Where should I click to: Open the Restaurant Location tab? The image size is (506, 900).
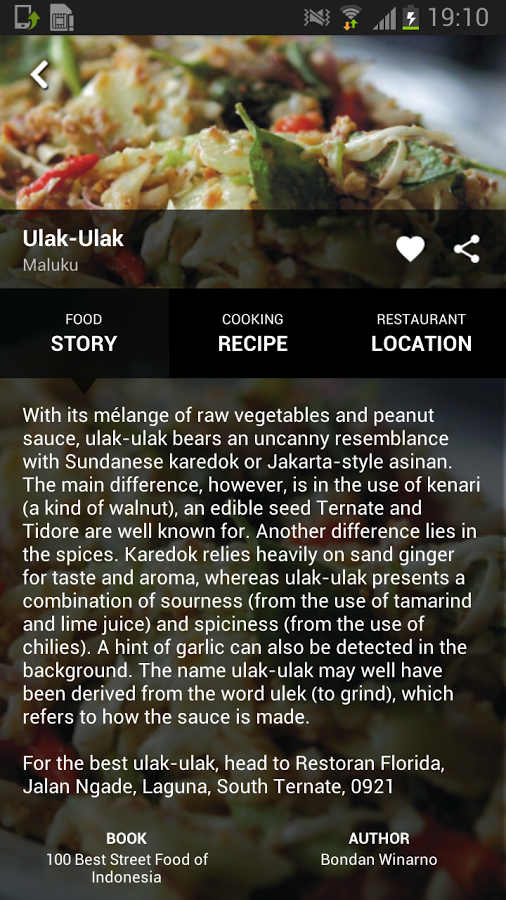[422, 333]
